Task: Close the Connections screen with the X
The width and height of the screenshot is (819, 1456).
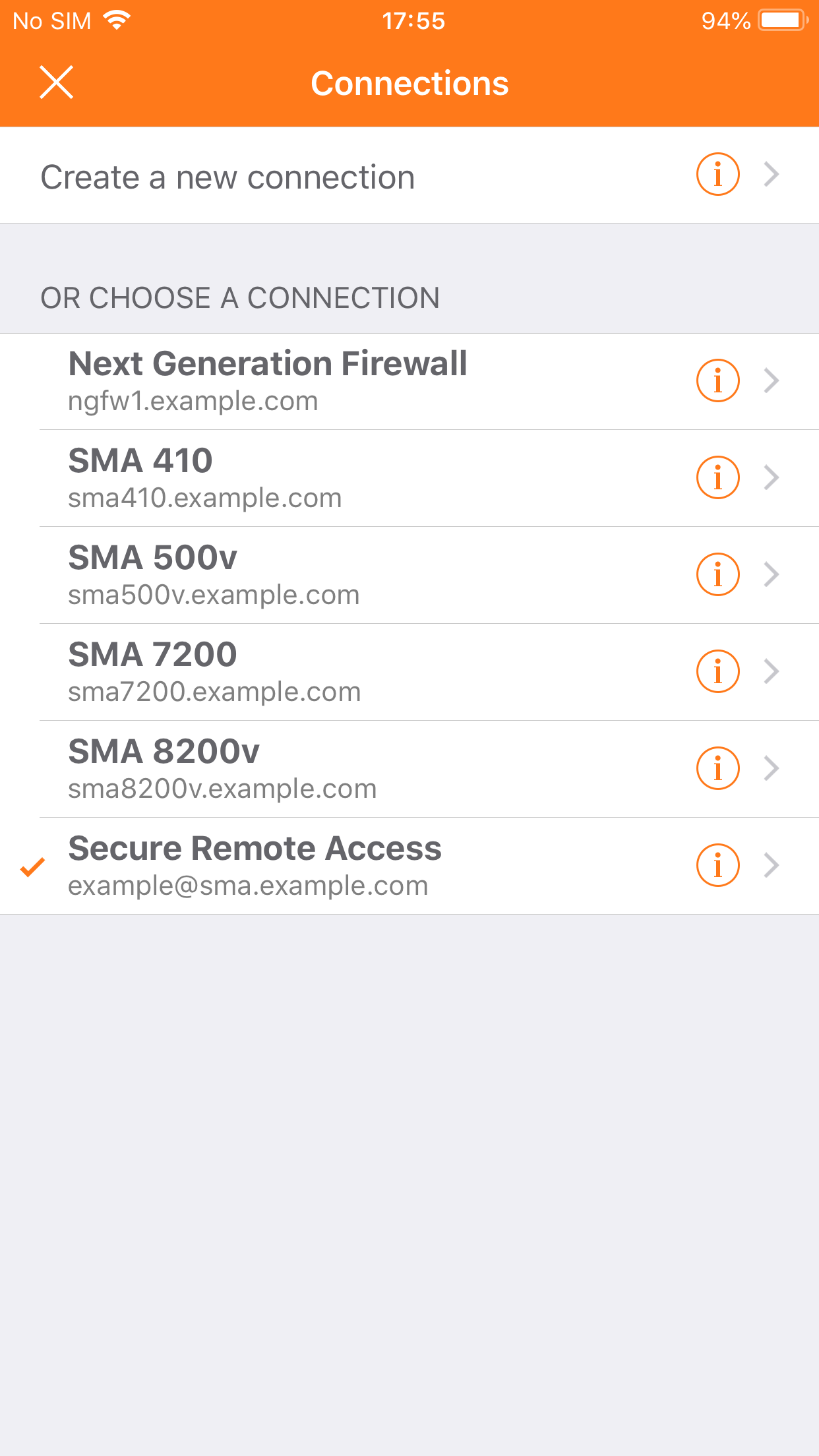Action: (x=55, y=82)
